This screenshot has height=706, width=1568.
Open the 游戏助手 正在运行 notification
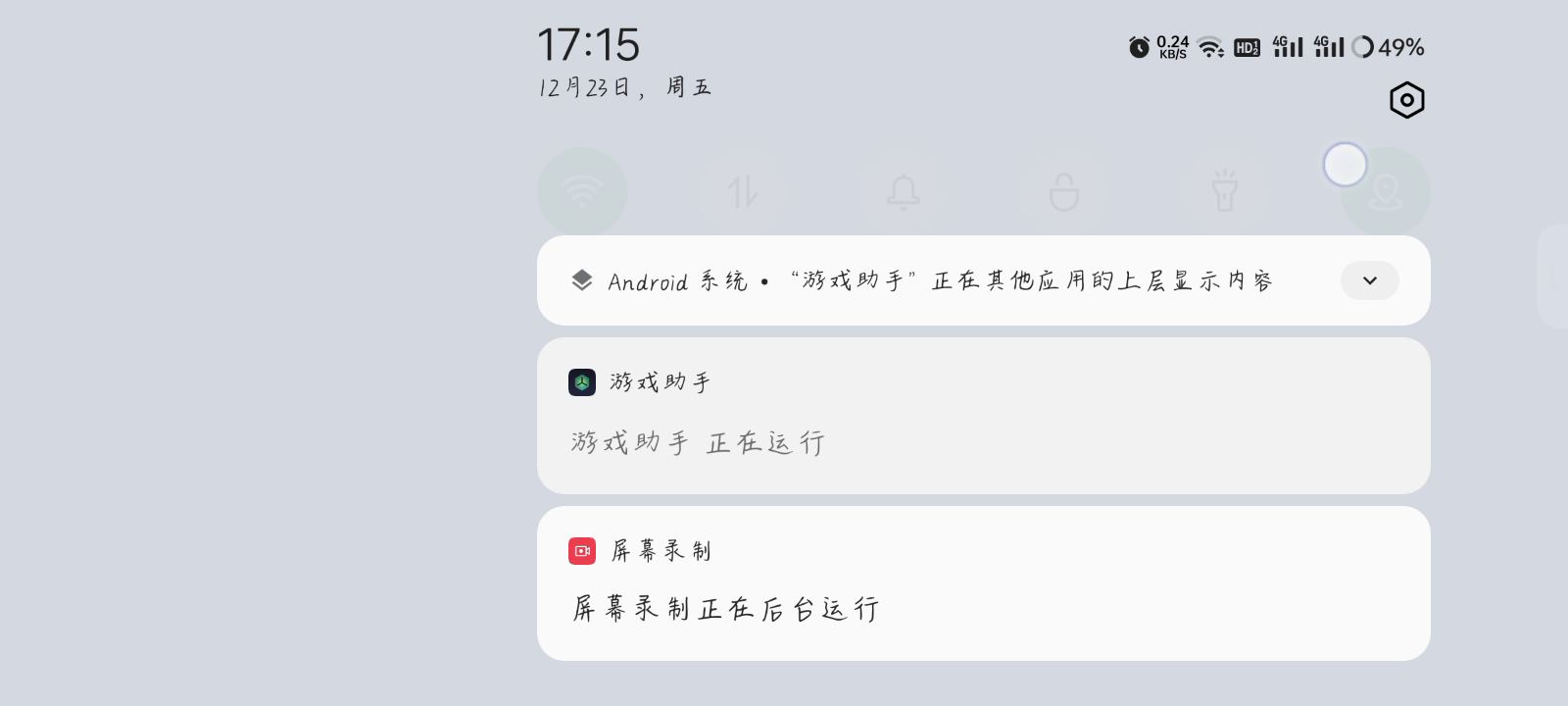click(x=983, y=416)
